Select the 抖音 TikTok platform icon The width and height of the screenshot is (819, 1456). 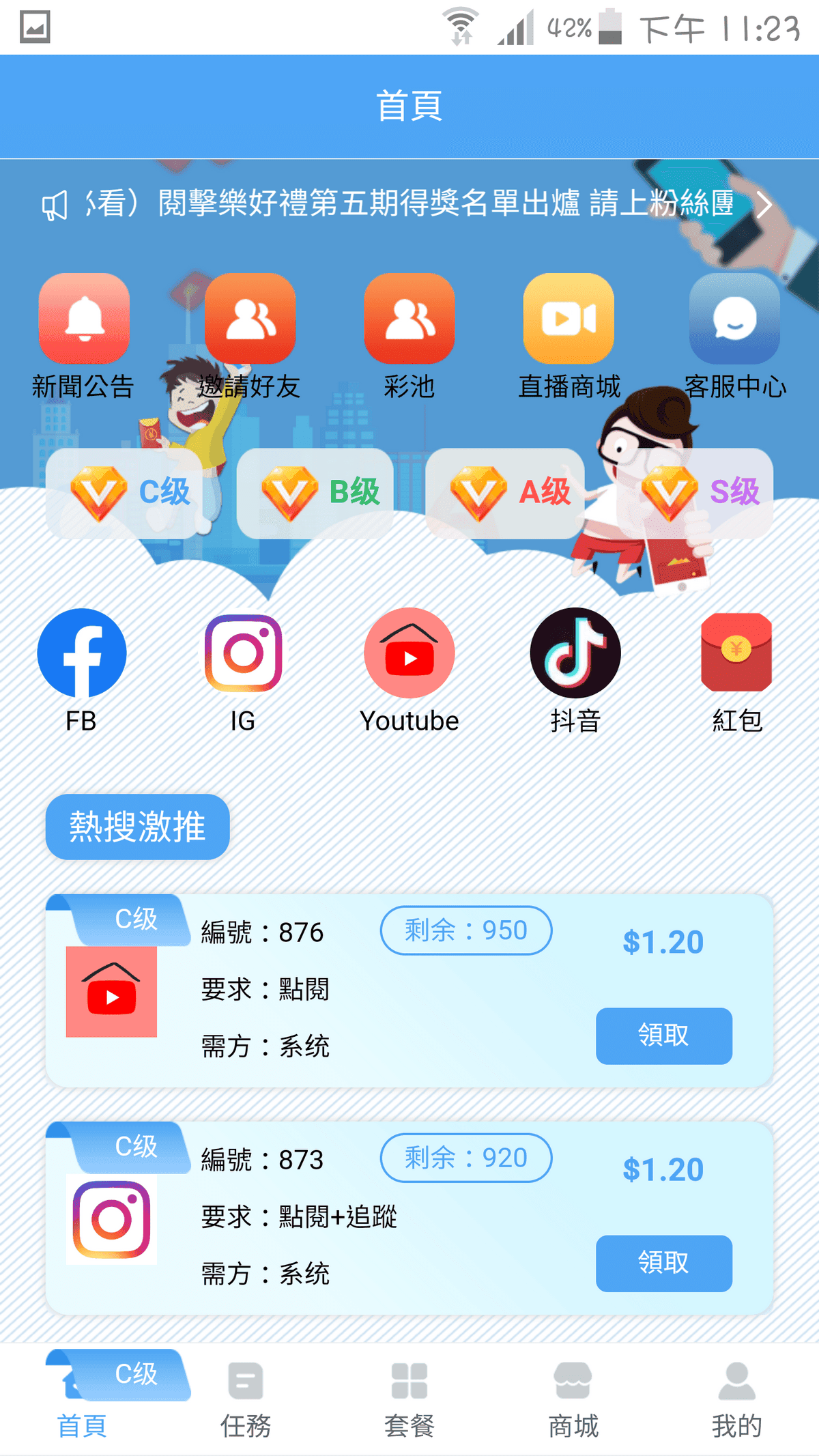pos(576,651)
